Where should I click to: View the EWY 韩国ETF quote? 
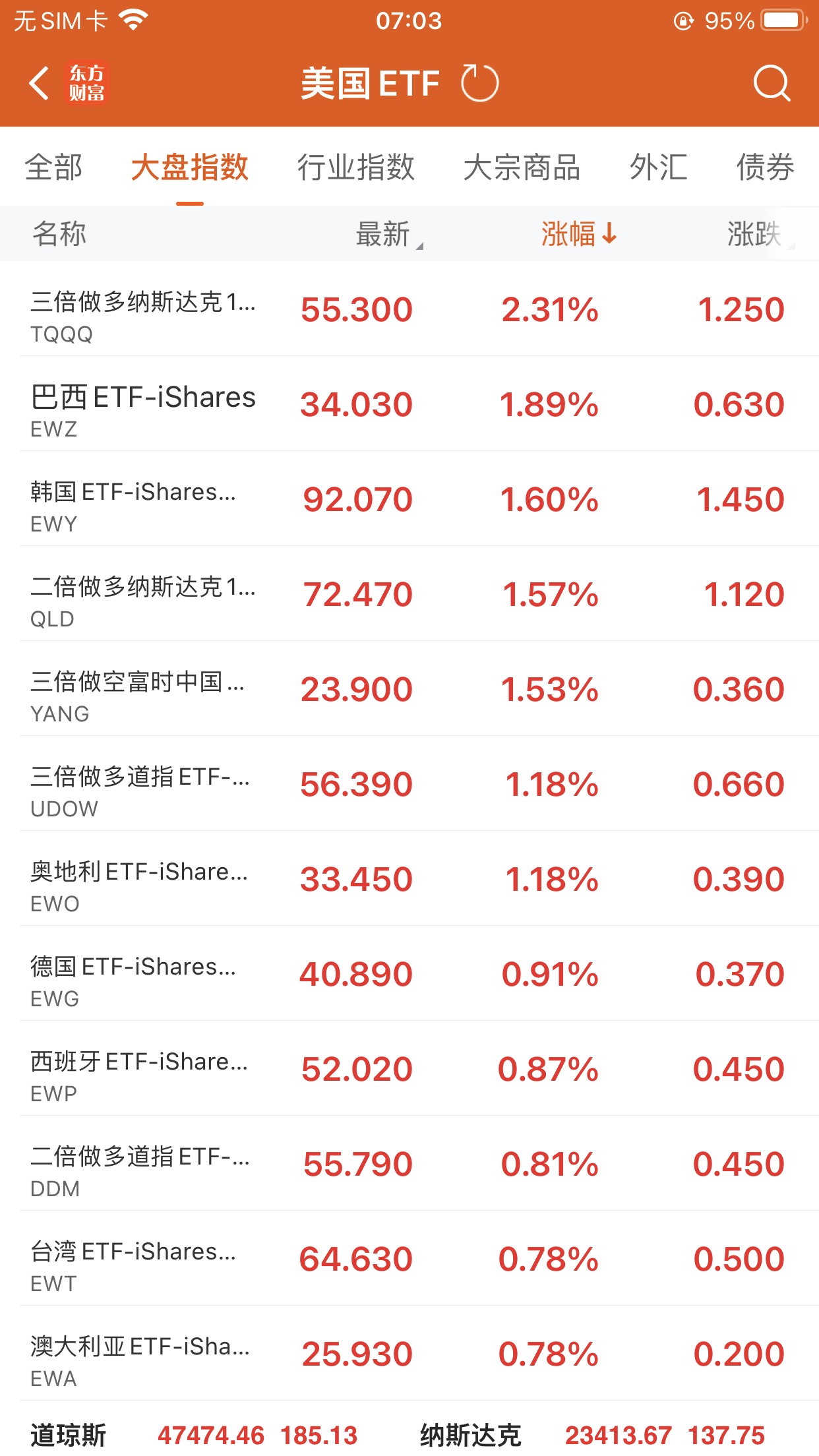tap(409, 499)
